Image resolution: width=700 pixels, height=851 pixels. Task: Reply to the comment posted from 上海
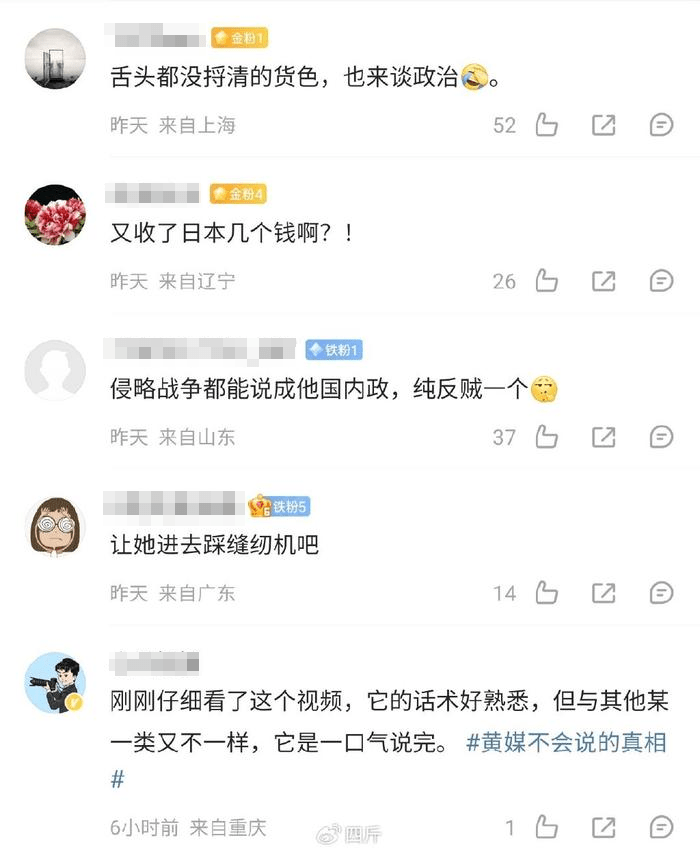click(661, 125)
